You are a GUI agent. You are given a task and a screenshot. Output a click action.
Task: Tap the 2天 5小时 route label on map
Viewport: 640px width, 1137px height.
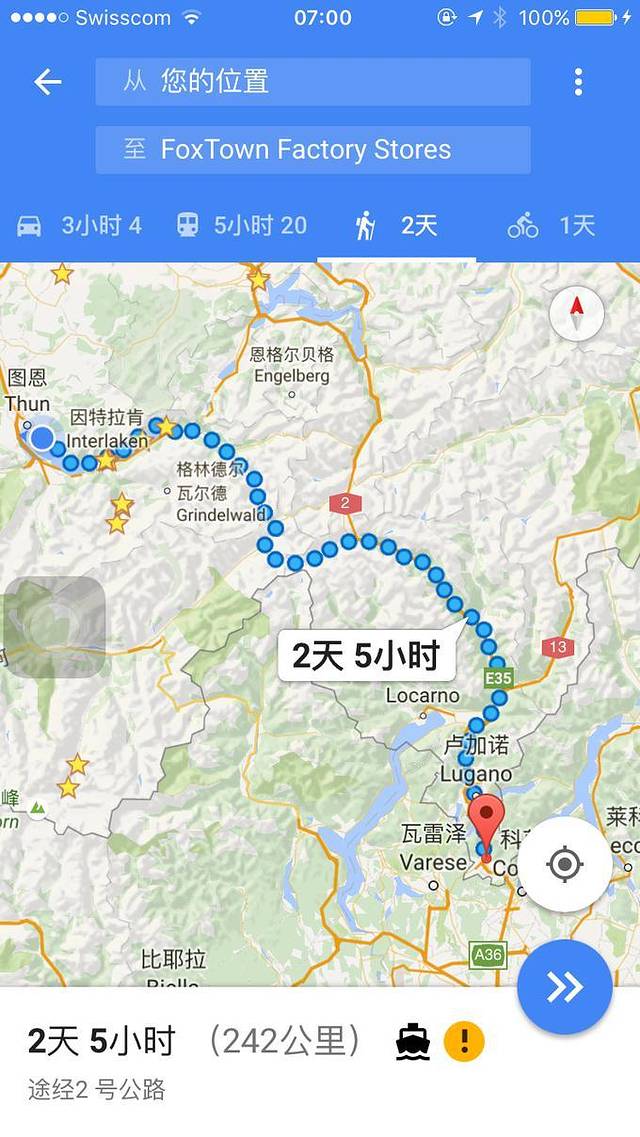[365, 656]
